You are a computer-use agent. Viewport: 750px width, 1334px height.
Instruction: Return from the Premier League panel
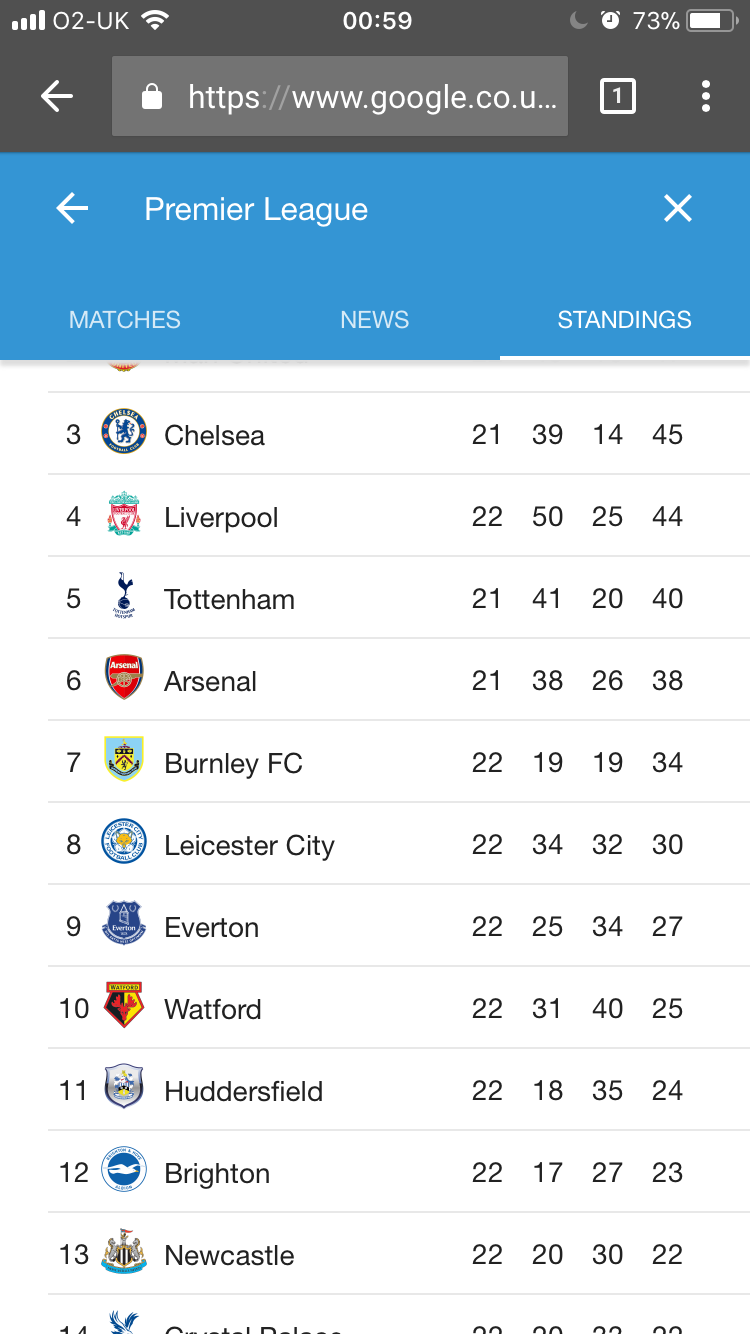click(x=72, y=209)
